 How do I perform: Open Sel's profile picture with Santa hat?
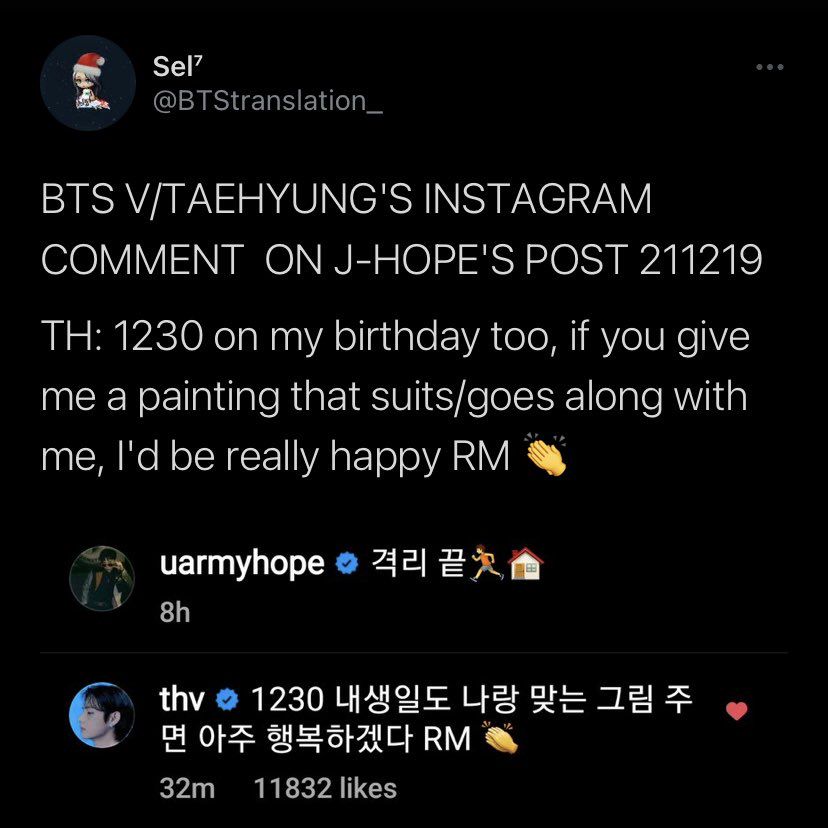(87, 83)
